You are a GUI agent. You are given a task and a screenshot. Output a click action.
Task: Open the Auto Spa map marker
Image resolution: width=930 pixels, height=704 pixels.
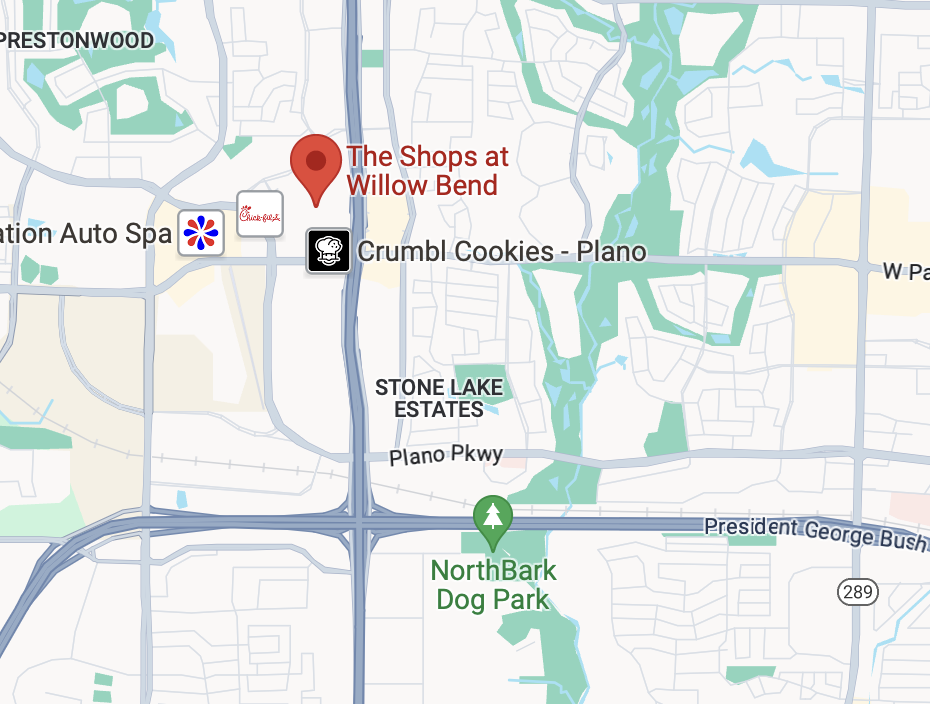tap(201, 233)
